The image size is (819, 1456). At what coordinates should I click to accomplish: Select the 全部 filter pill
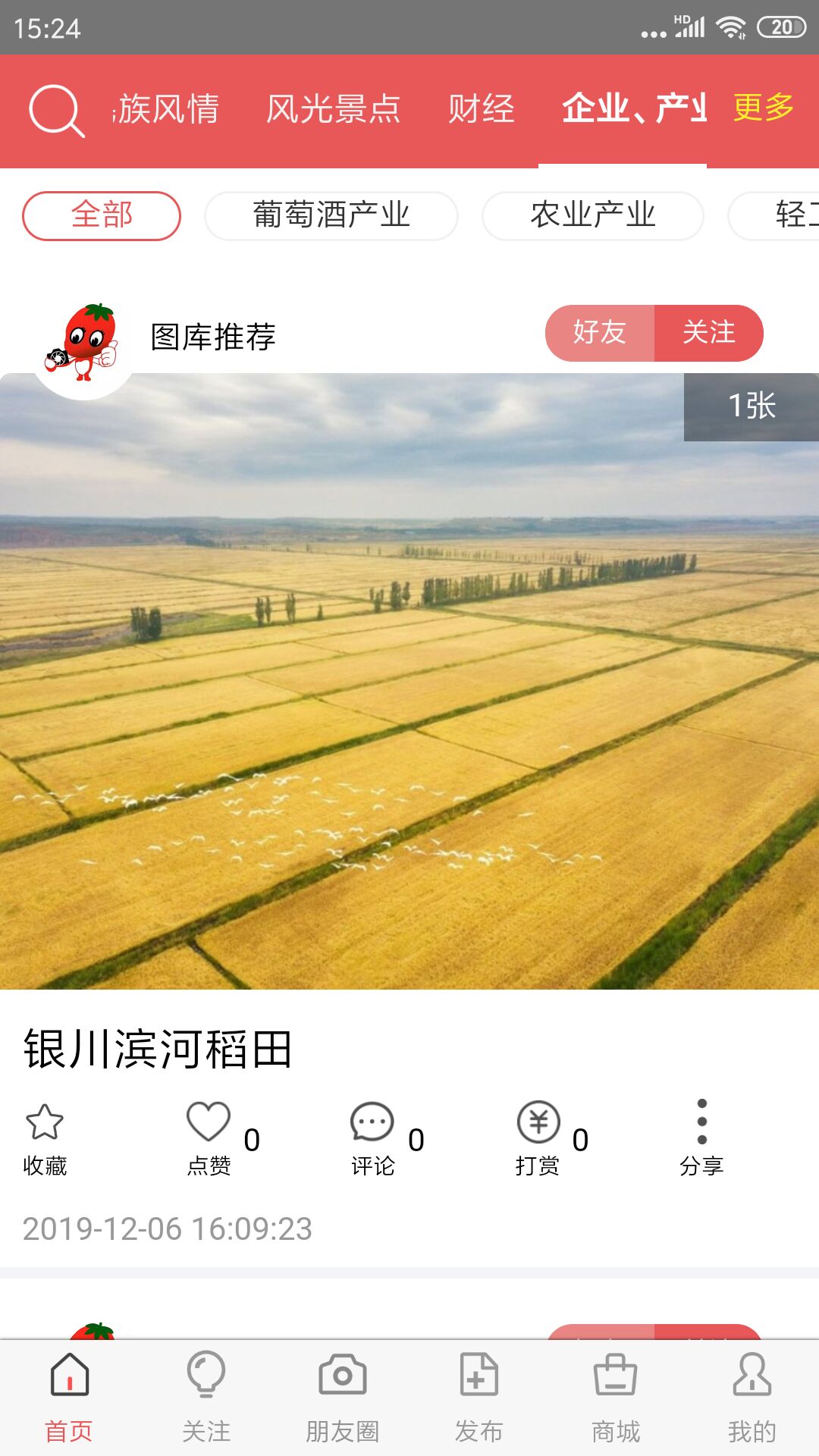(x=100, y=215)
